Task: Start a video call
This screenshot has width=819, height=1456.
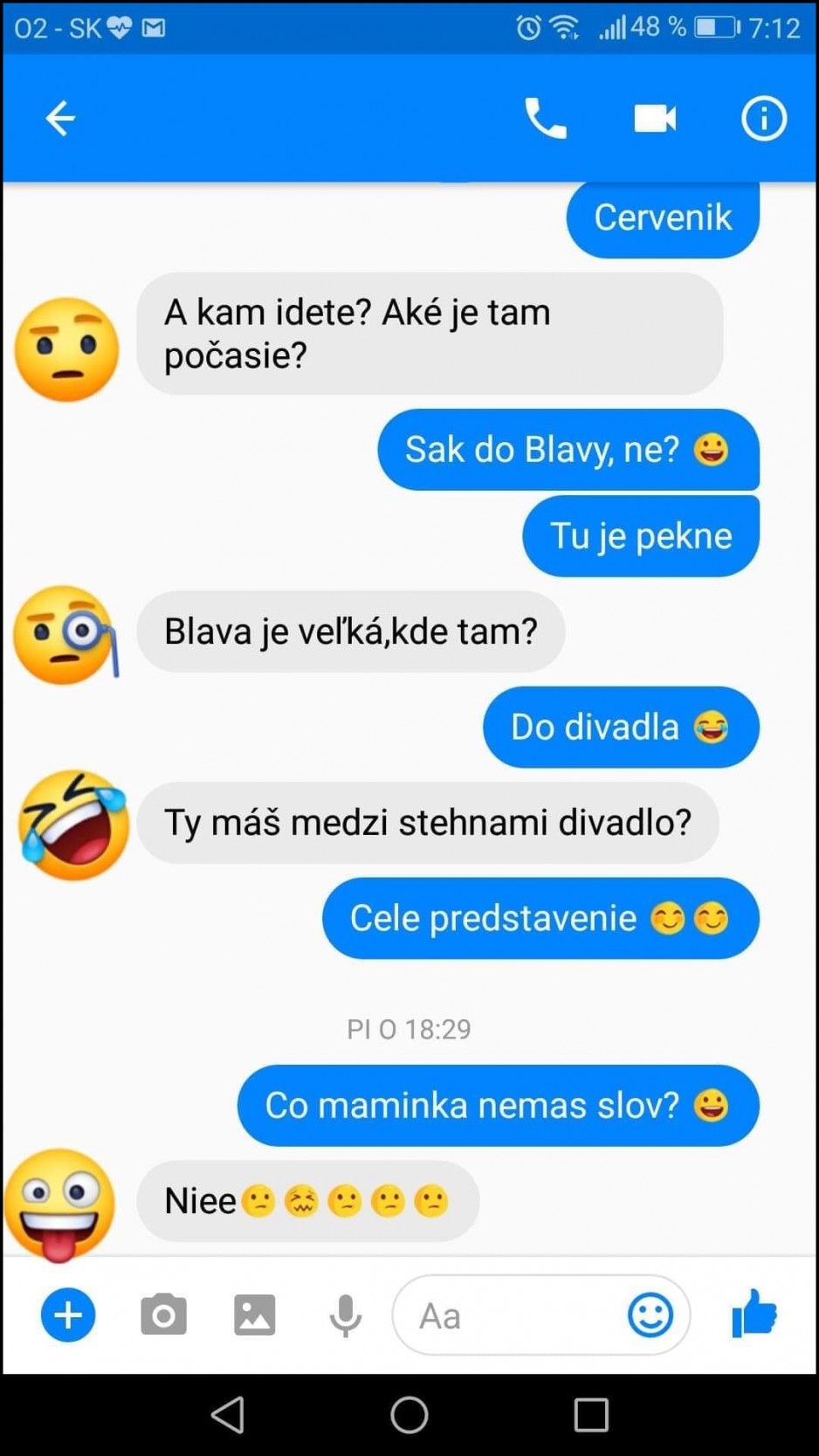Action: pyautogui.click(x=655, y=118)
